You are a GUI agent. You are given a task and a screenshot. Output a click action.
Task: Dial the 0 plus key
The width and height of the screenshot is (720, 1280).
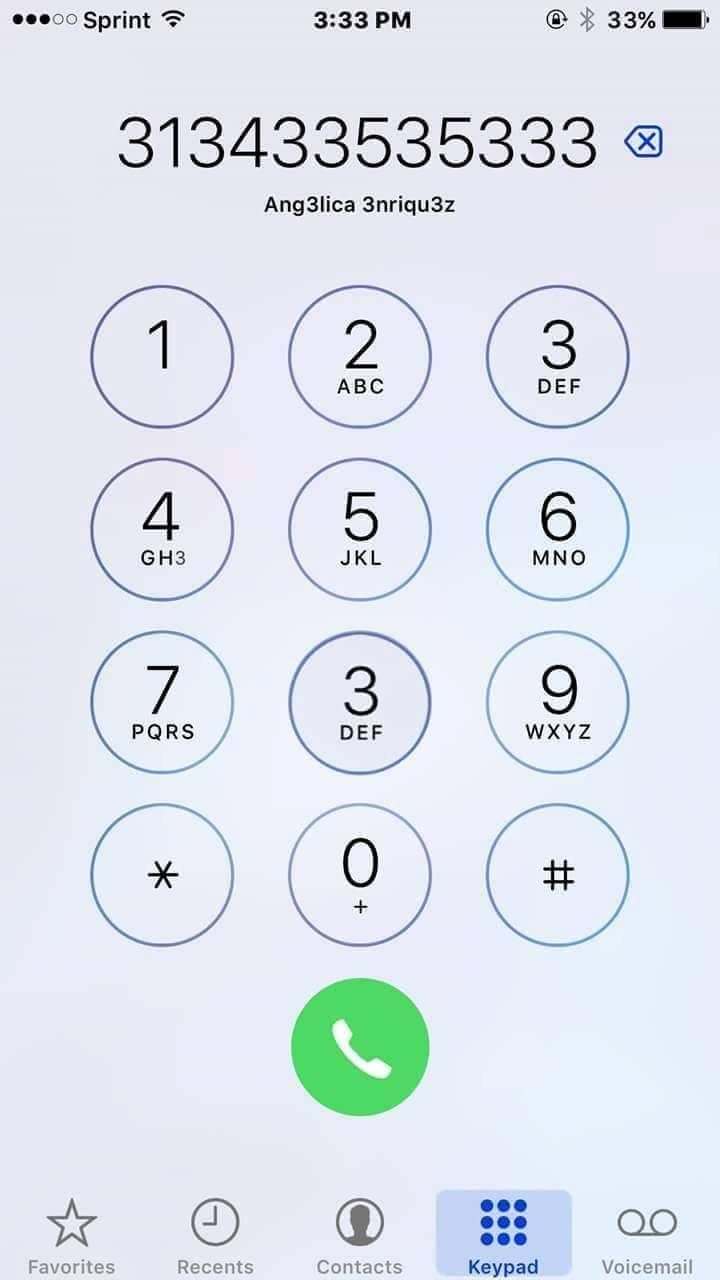(360, 875)
